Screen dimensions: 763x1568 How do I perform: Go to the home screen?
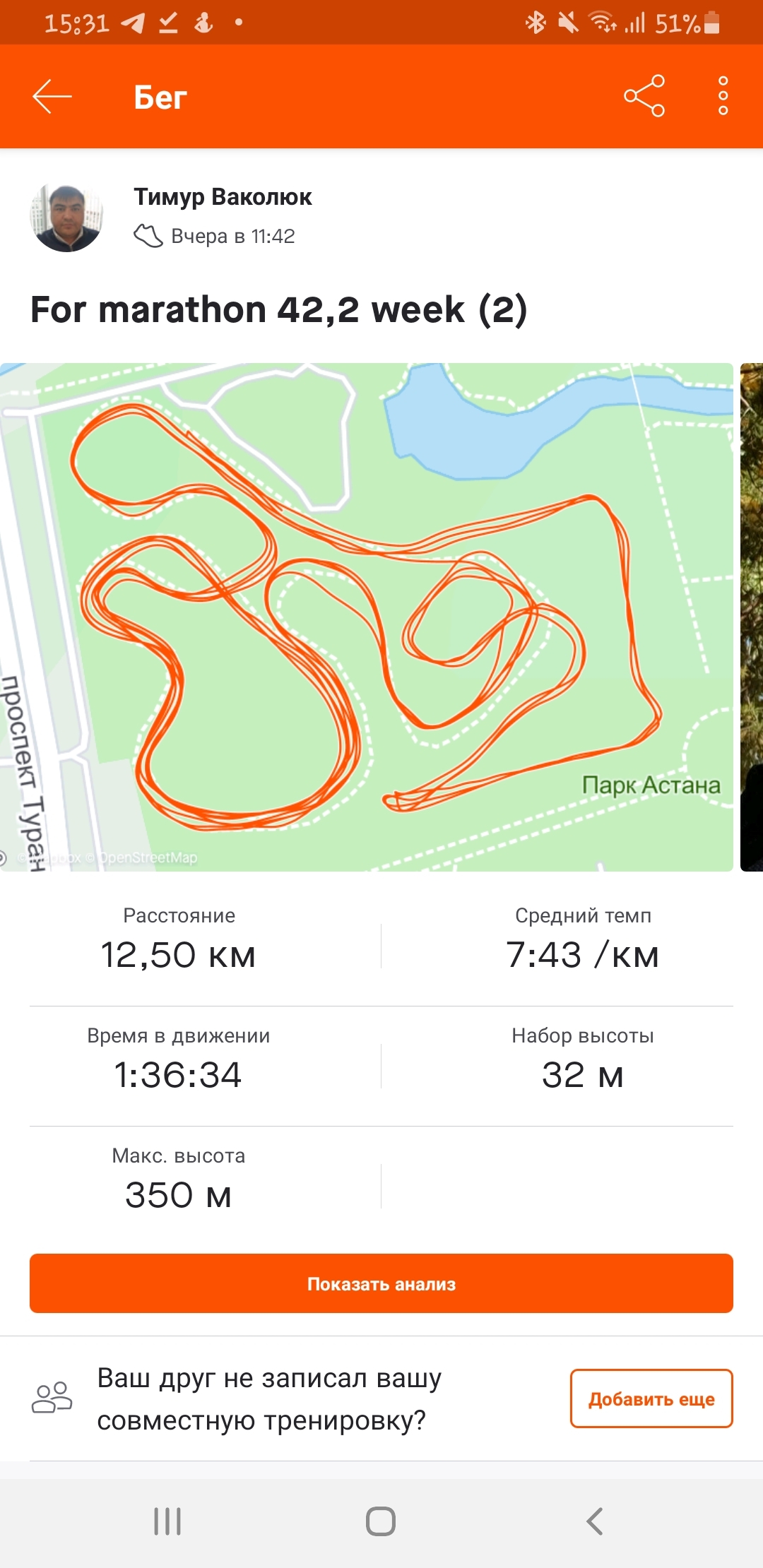click(x=381, y=1521)
